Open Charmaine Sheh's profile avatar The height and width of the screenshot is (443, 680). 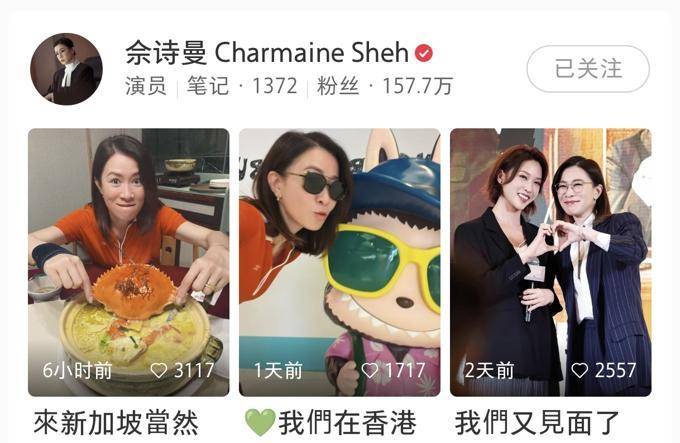(66, 69)
